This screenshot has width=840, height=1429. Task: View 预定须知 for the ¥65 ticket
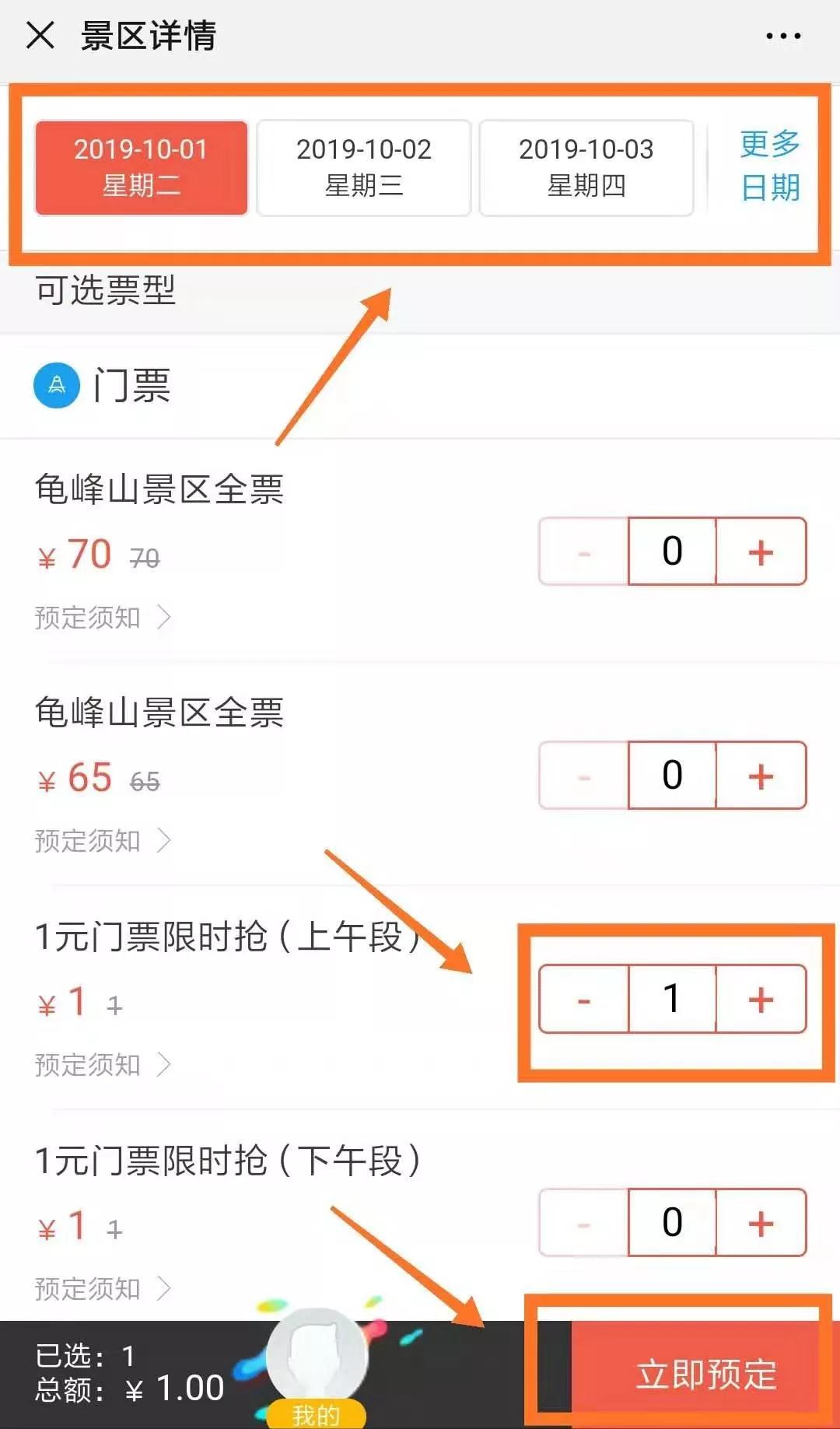pos(101,841)
